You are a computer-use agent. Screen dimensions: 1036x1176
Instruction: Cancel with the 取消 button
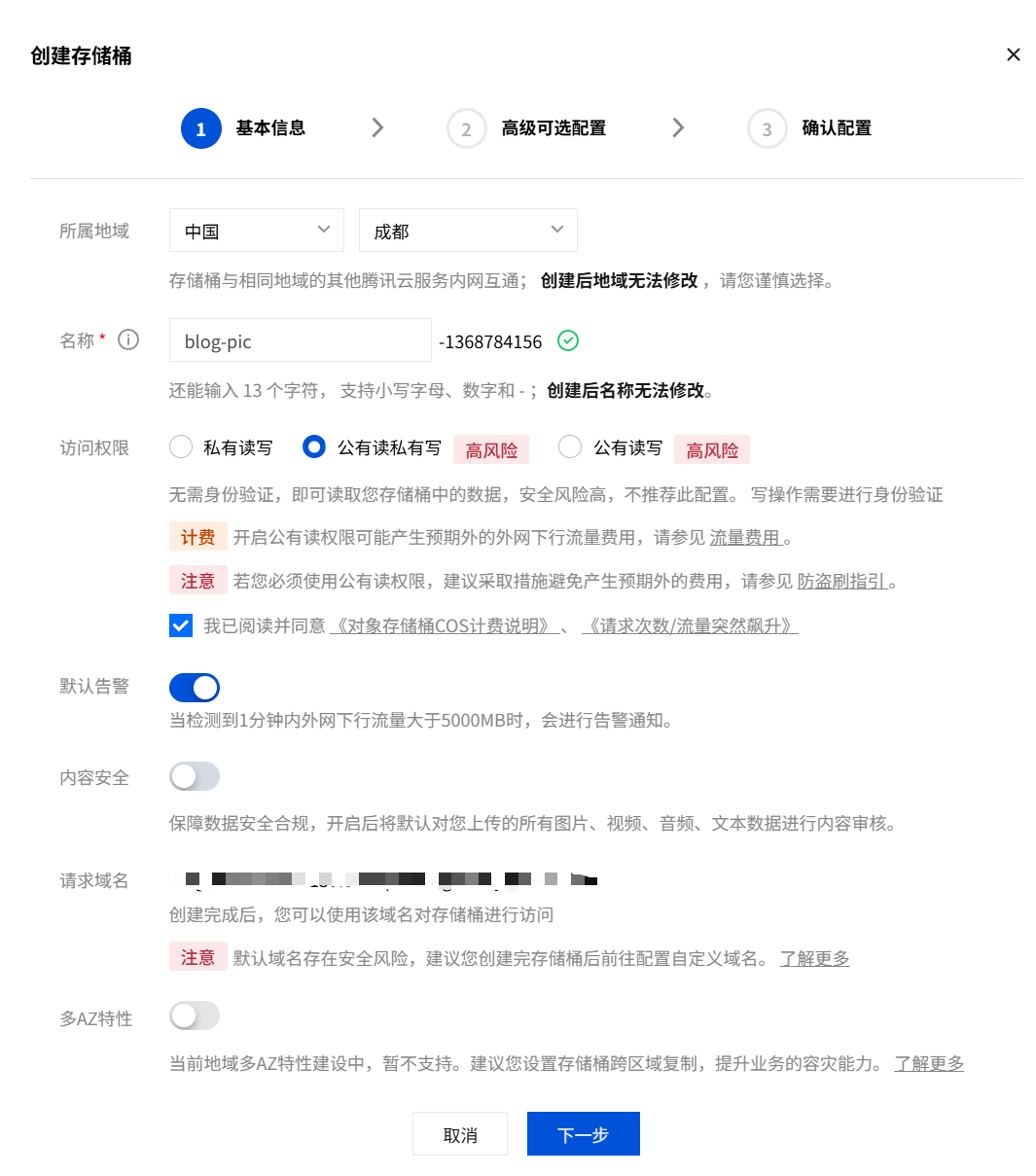(x=460, y=1134)
